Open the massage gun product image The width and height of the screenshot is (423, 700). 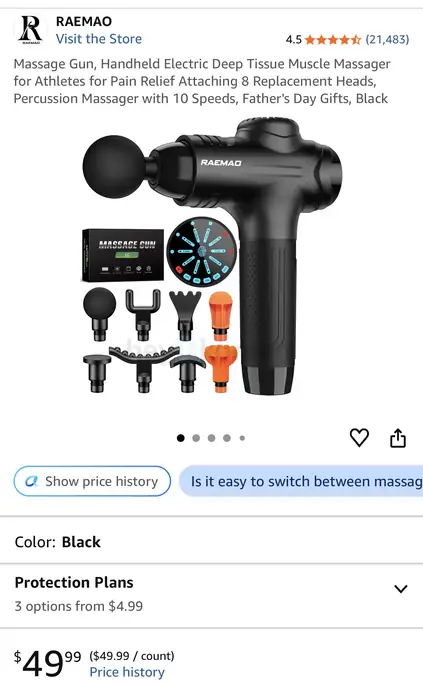tap(212, 256)
